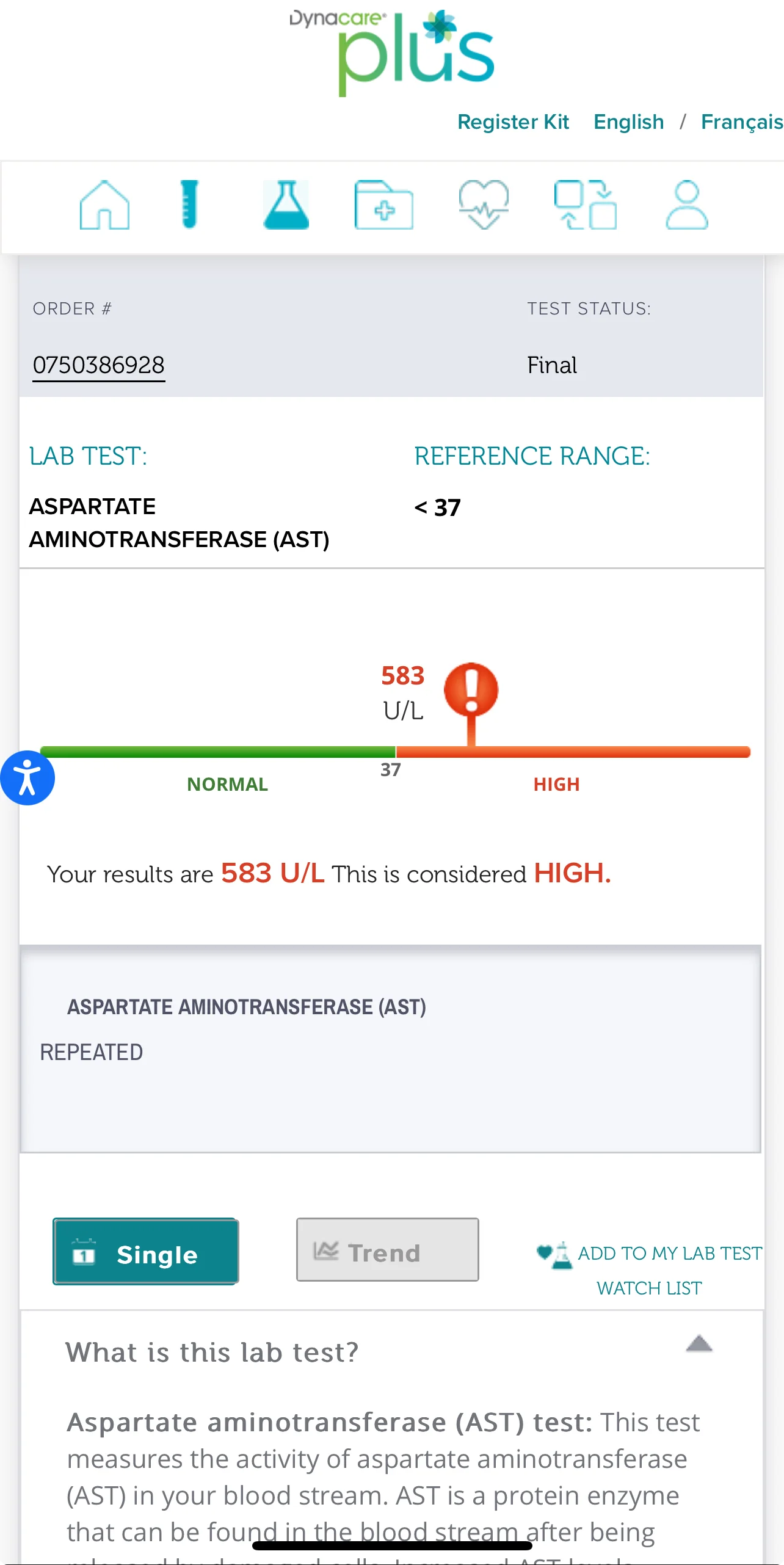Open the user profile icon
Viewport: 784px width, 1565px height.
pyautogui.click(x=687, y=205)
